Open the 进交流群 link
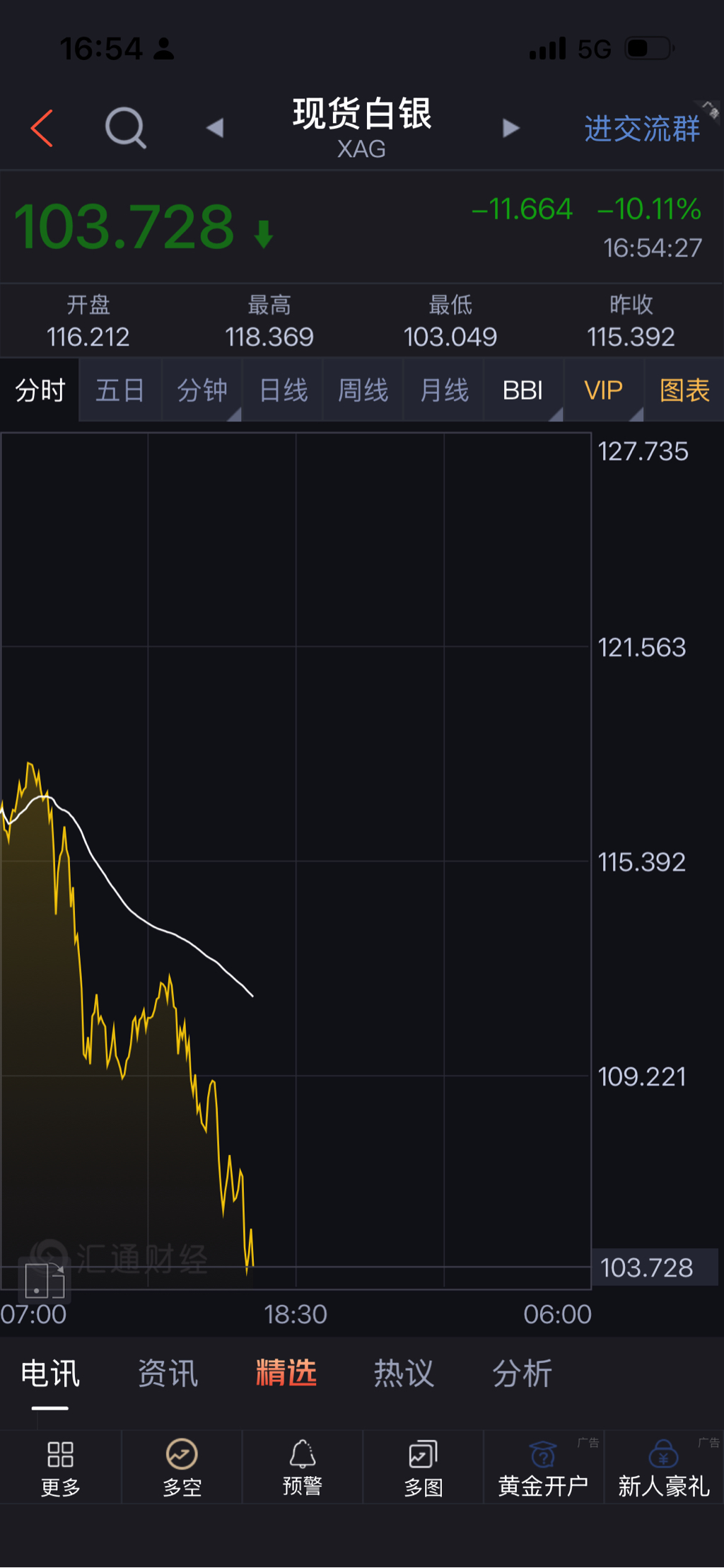Screen dimensions: 724x1568 click(x=641, y=129)
